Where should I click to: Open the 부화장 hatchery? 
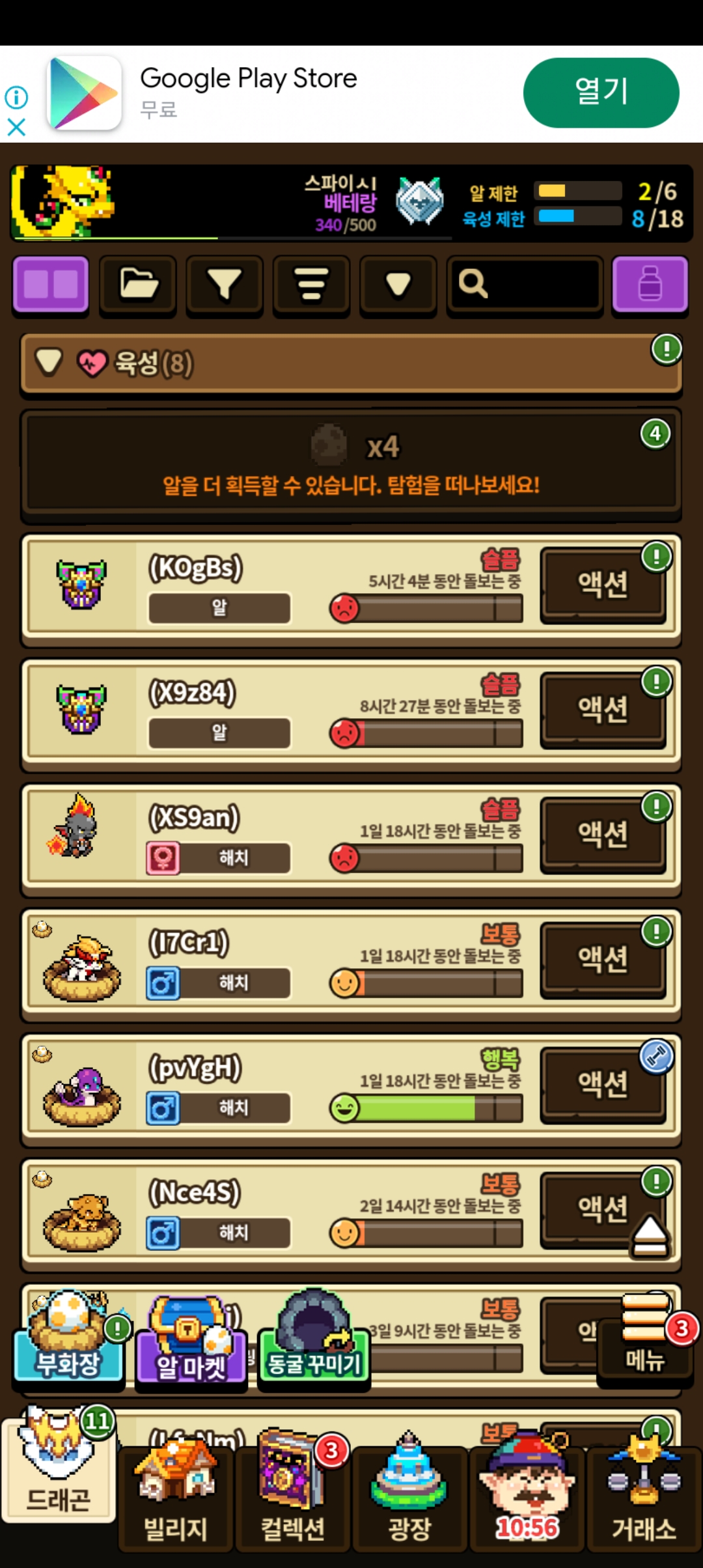[69, 1338]
